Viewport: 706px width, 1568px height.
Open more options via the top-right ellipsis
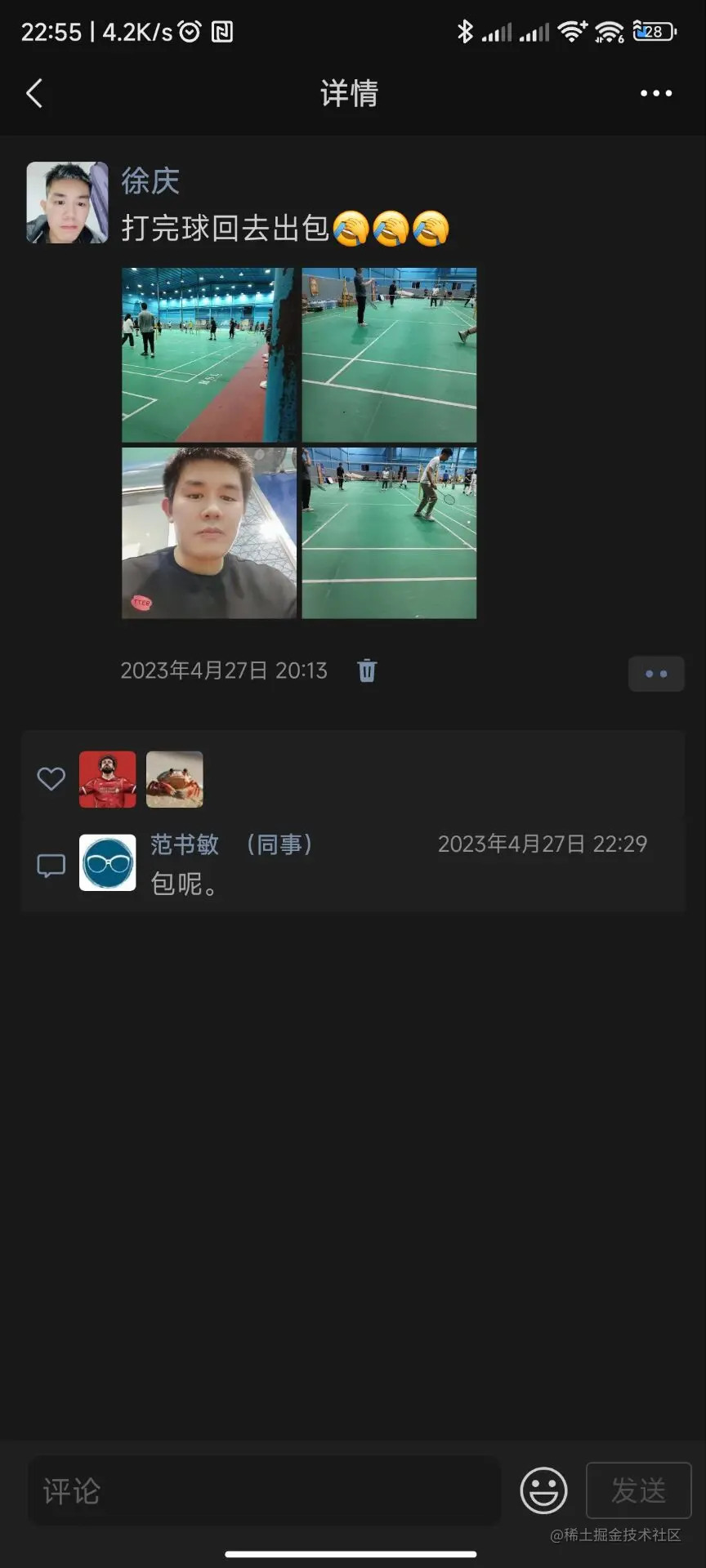(655, 93)
